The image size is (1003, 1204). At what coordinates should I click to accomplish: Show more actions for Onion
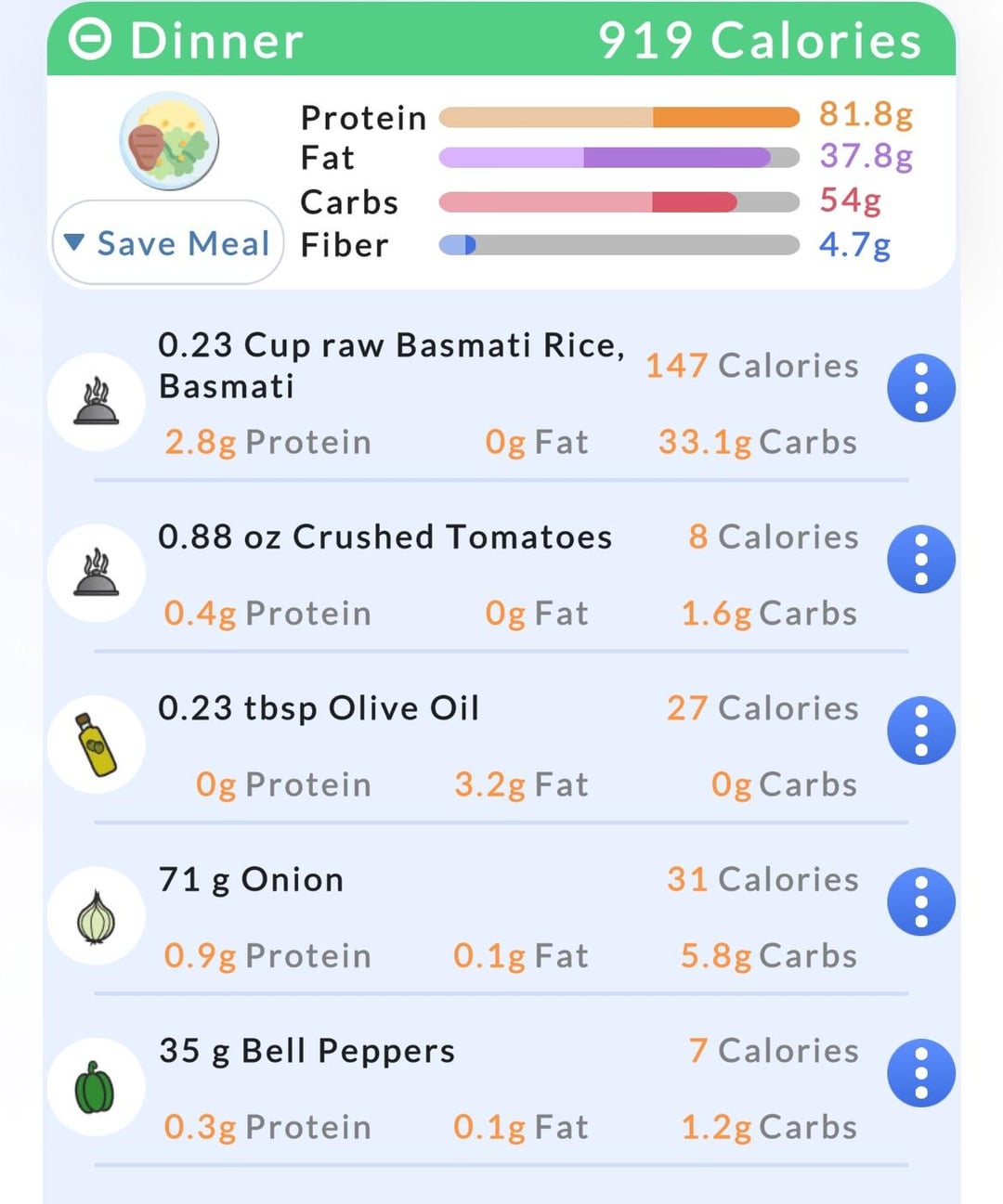(920, 902)
